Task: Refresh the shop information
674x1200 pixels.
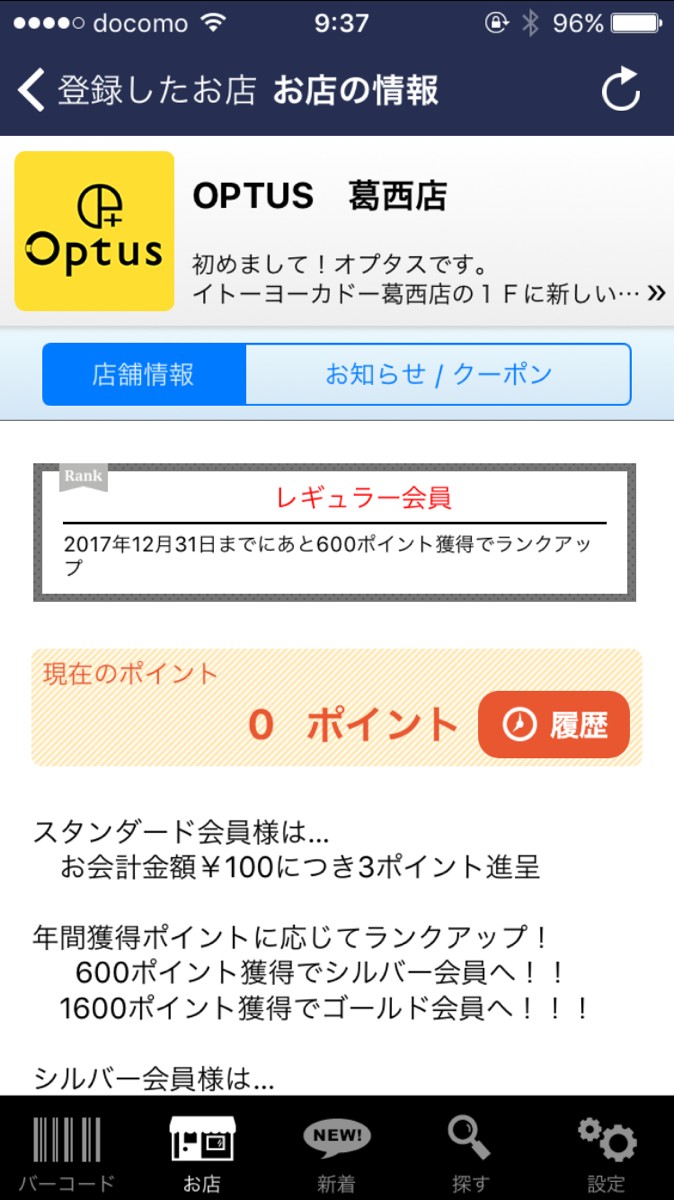Action: point(620,91)
